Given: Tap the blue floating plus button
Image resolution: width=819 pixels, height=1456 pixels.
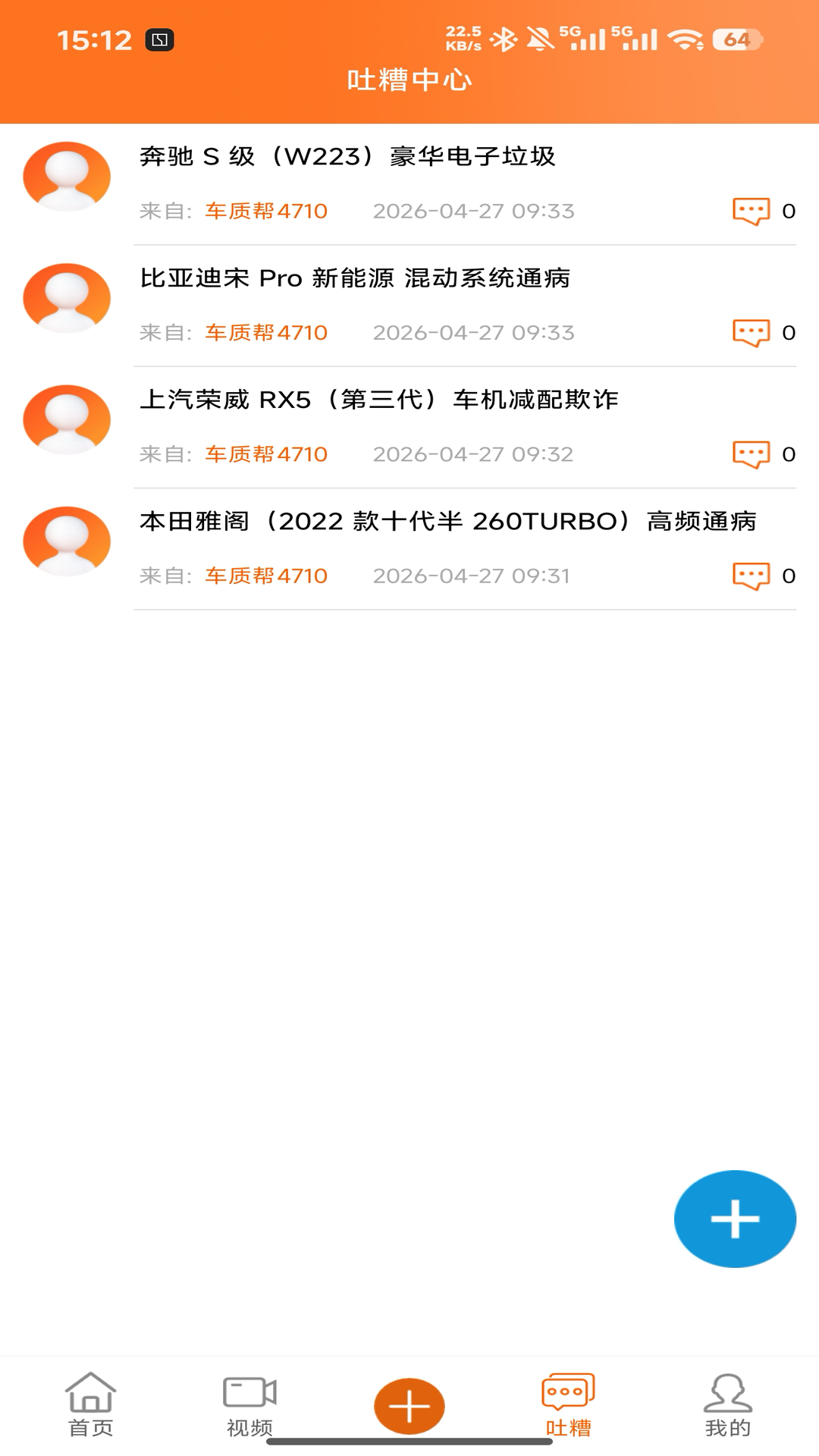Looking at the screenshot, I should (735, 1219).
